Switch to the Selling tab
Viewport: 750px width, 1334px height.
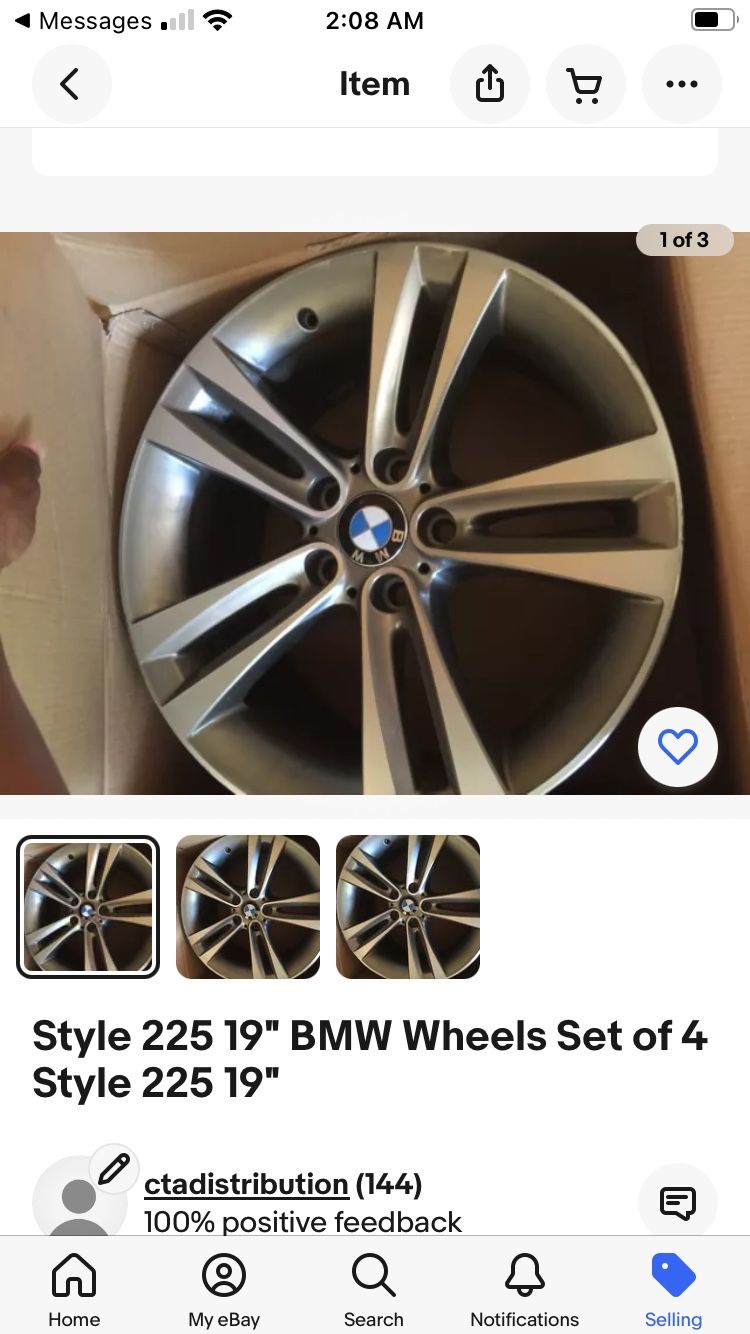[673, 1290]
